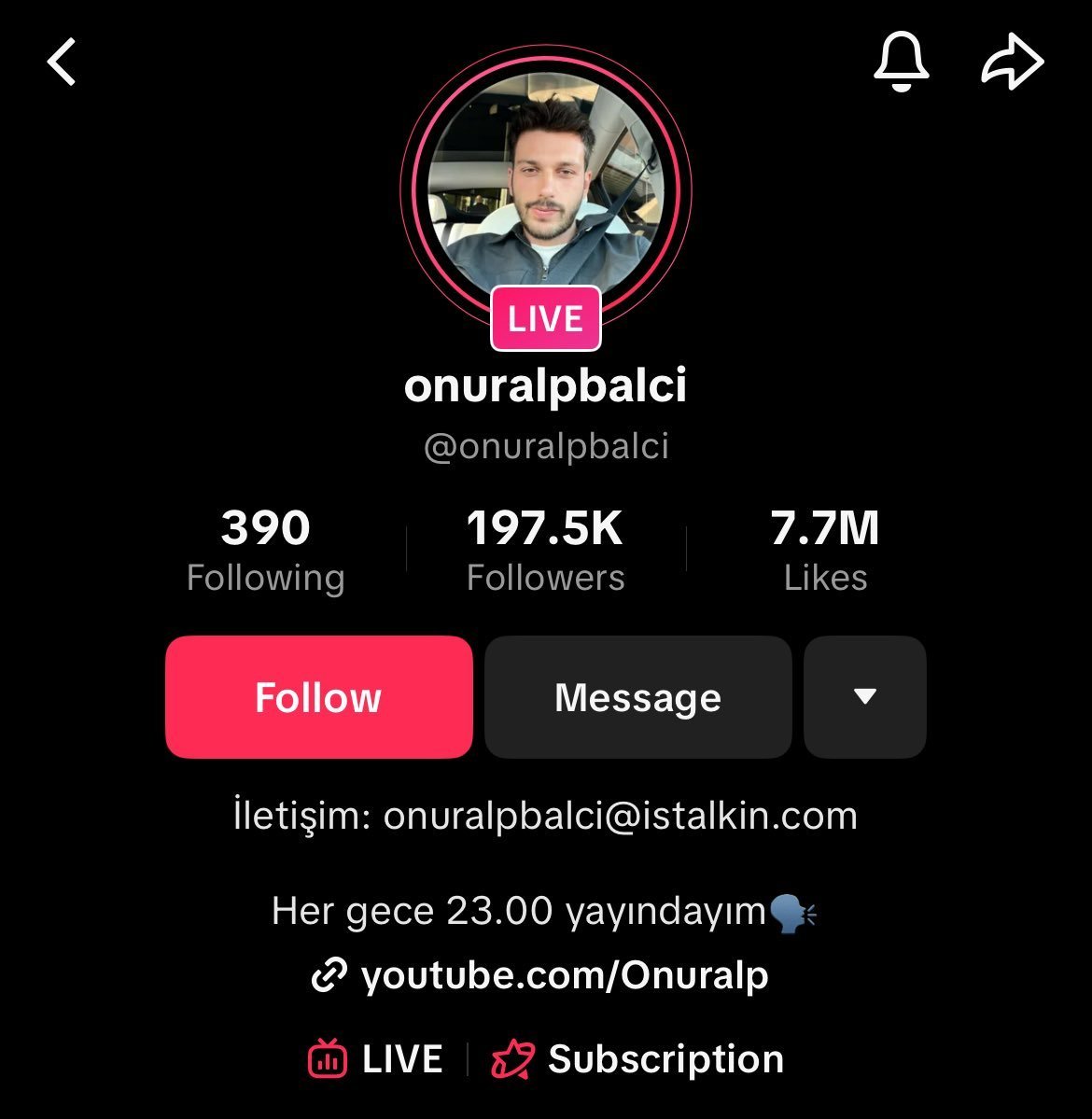This screenshot has width=1092, height=1119.
Task: Share this profile via the arrow icon
Action: coord(1013,63)
